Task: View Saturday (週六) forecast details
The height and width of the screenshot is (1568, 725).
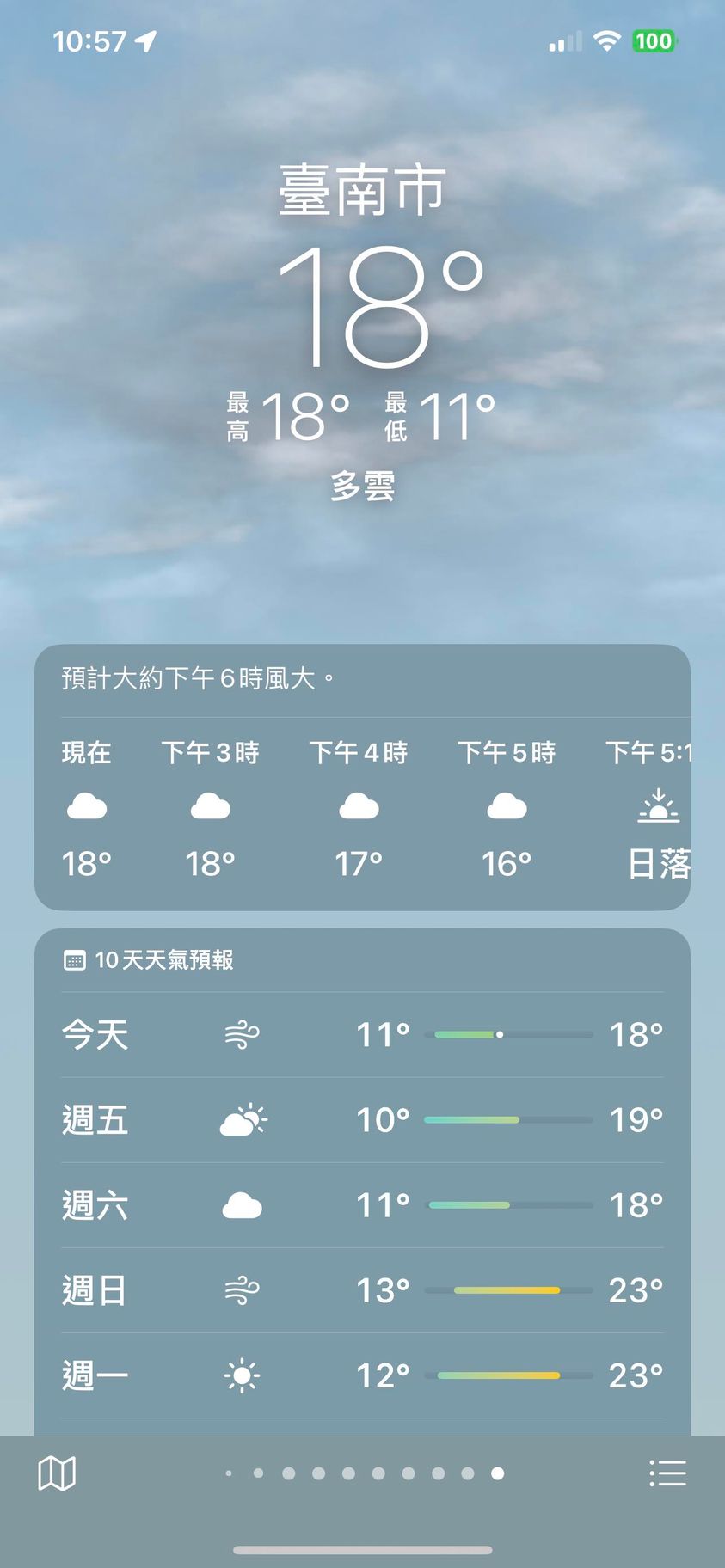Action: (x=362, y=1205)
